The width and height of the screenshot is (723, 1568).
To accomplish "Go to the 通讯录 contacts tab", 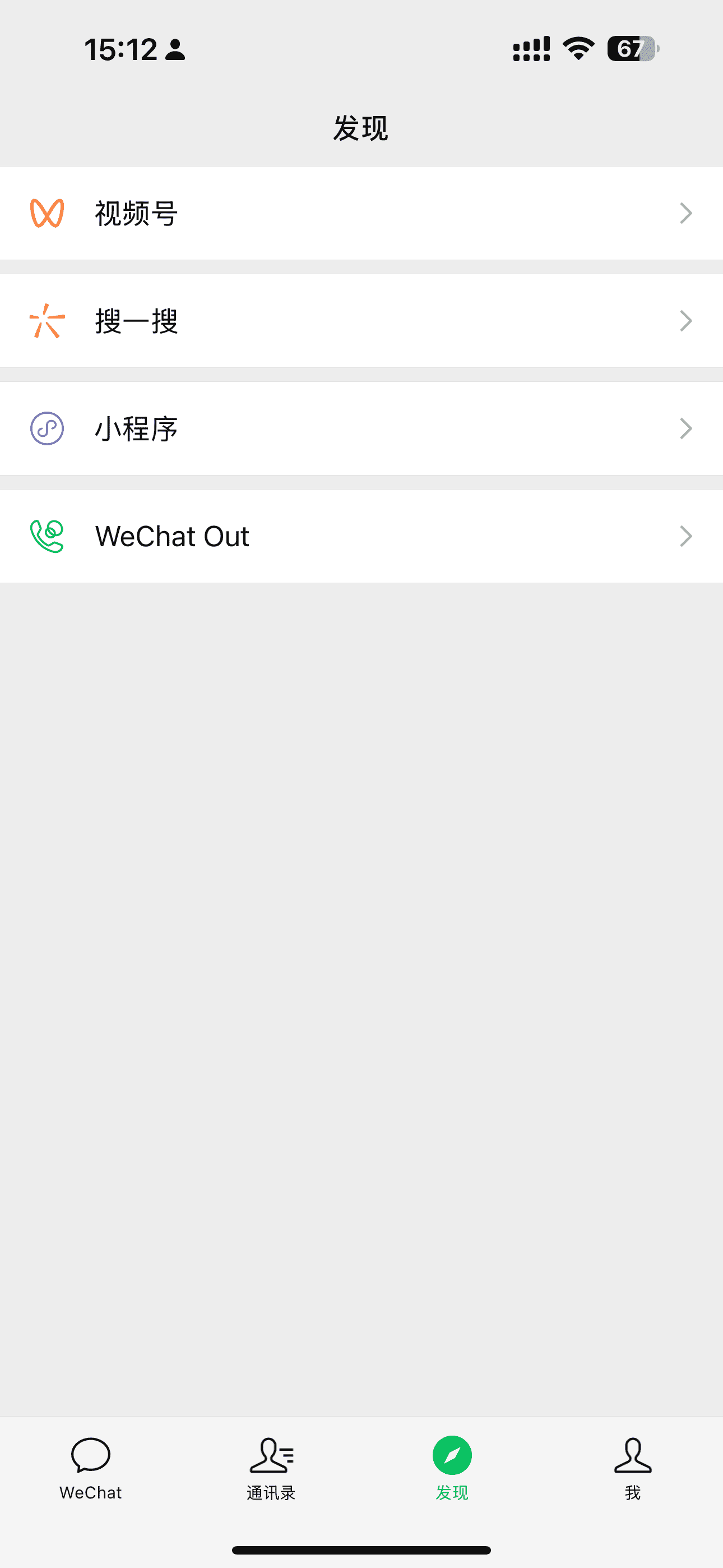I will click(271, 1468).
